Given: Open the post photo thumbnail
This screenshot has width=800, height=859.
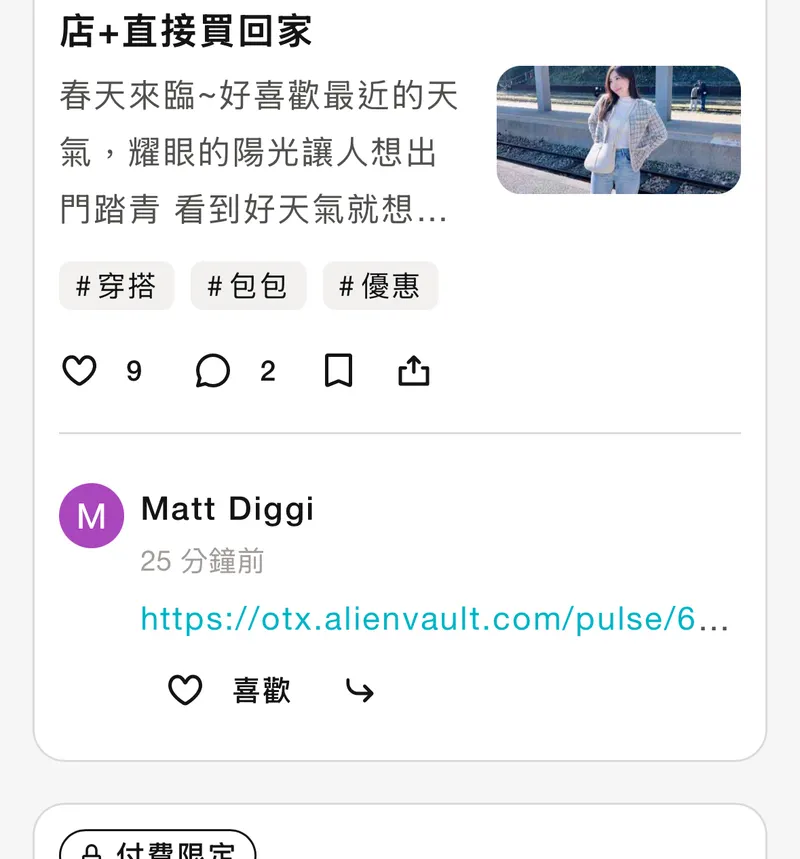Looking at the screenshot, I should 618,130.
